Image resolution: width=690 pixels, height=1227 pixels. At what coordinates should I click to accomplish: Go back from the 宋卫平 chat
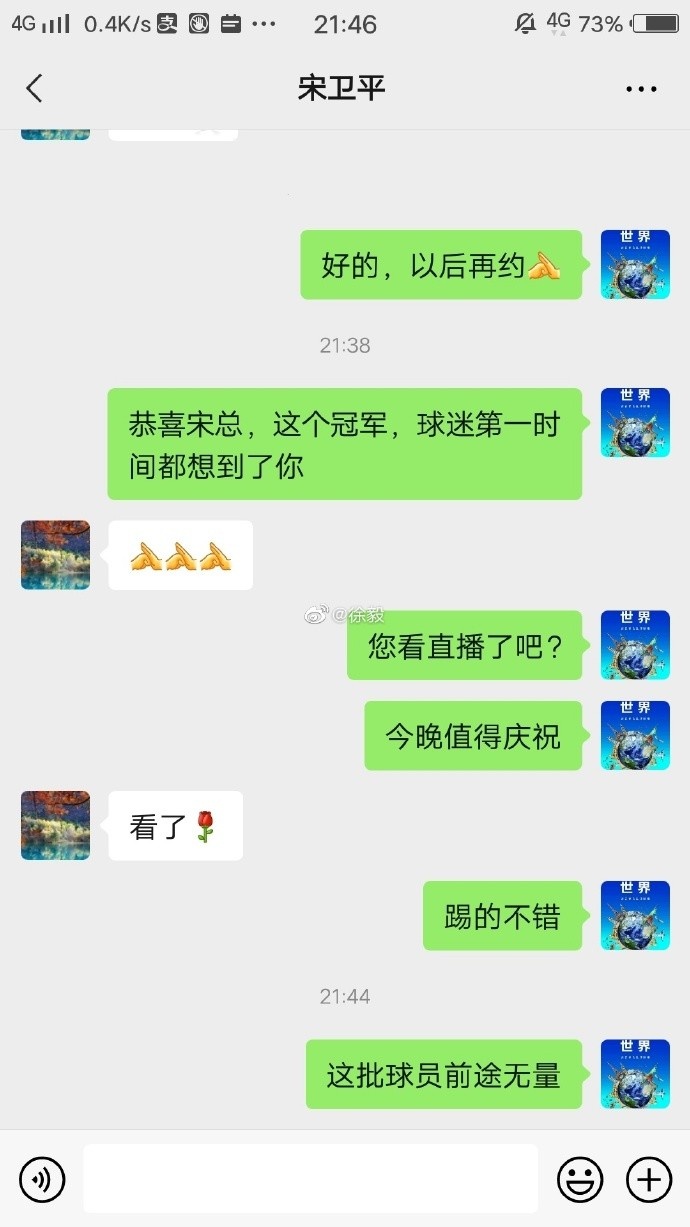35,88
